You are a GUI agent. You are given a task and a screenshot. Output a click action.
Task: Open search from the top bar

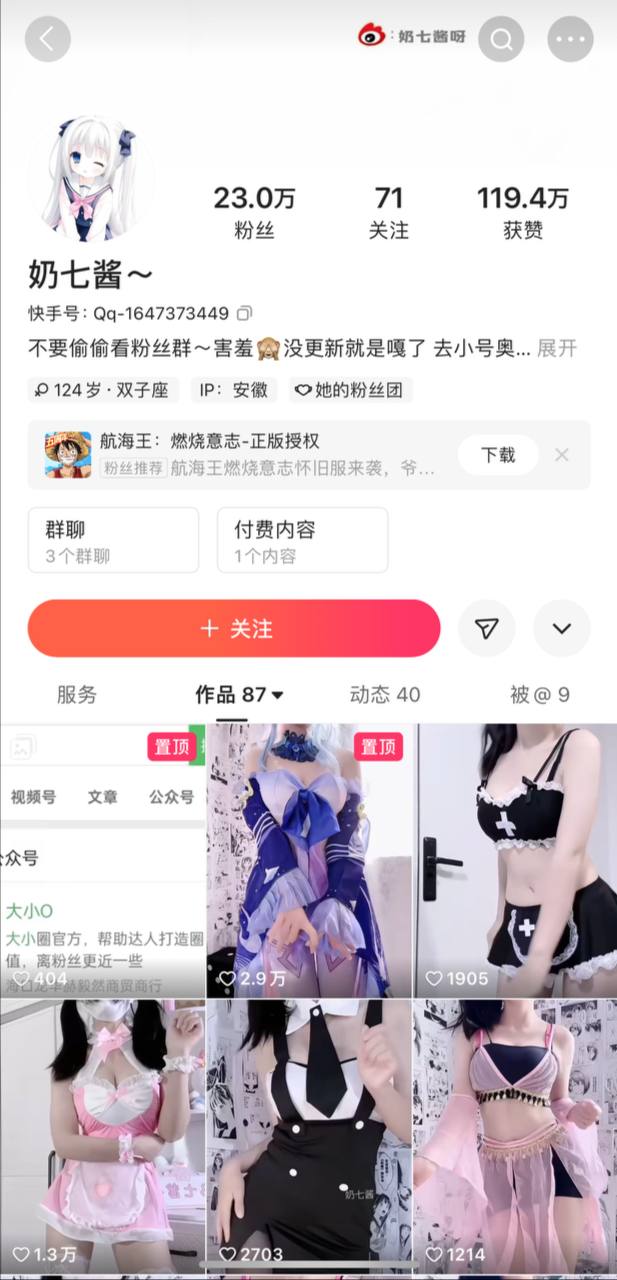coord(501,39)
